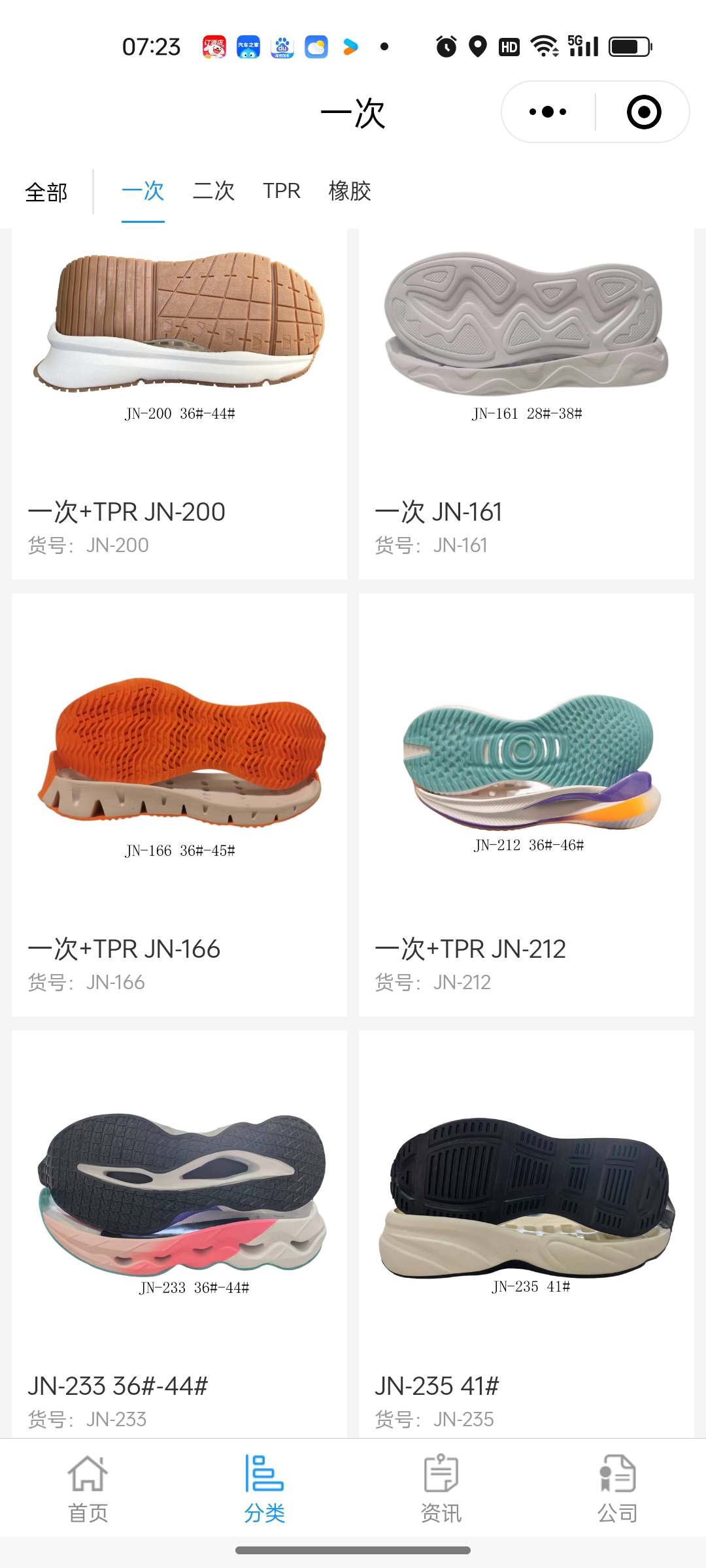706x1568 pixels.
Task: Open the JN-233 36#-44# item
Action: tap(179, 1235)
